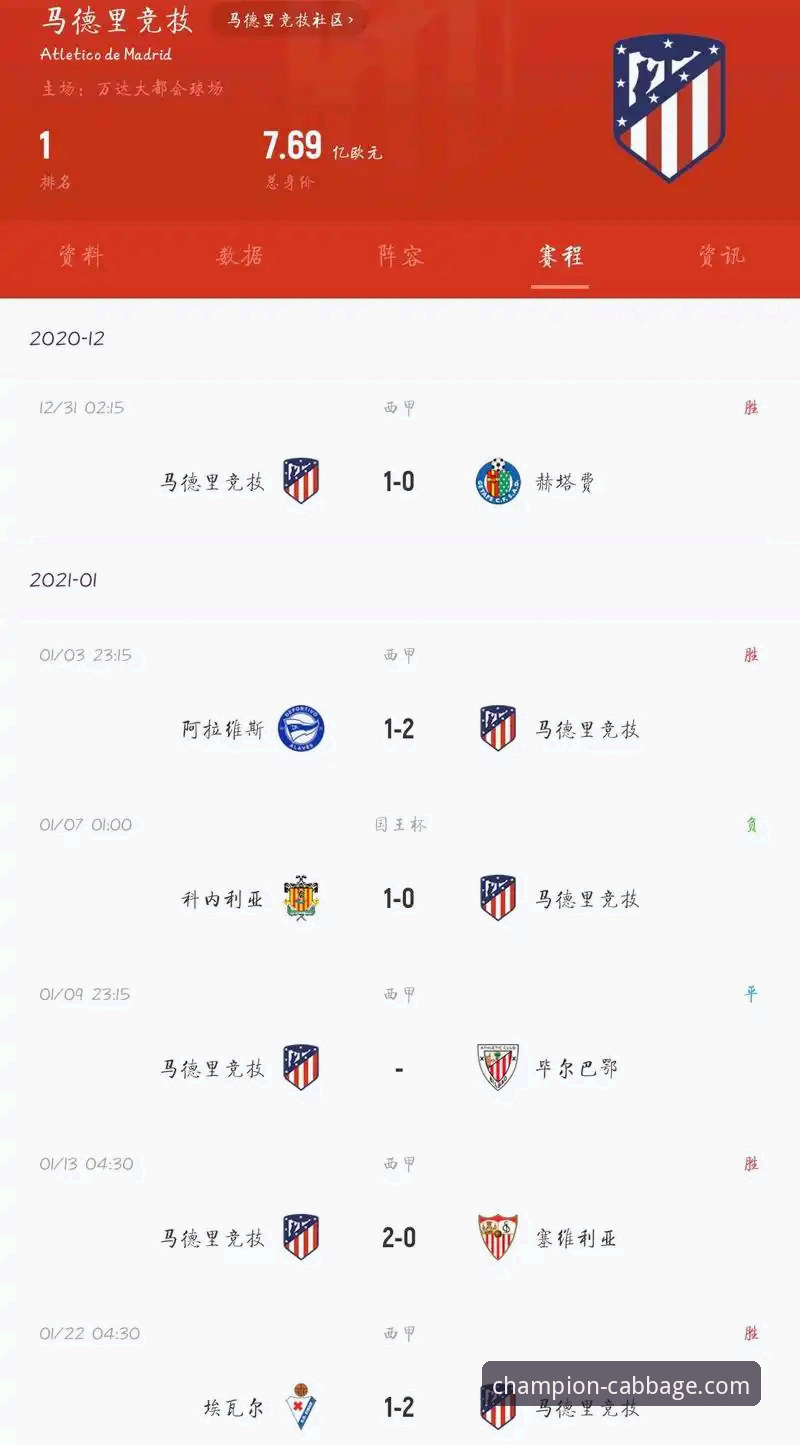Screen dimensions: 800x1445
Task: Switch to the 资讯 tab
Action: pyautogui.click(x=720, y=256)
